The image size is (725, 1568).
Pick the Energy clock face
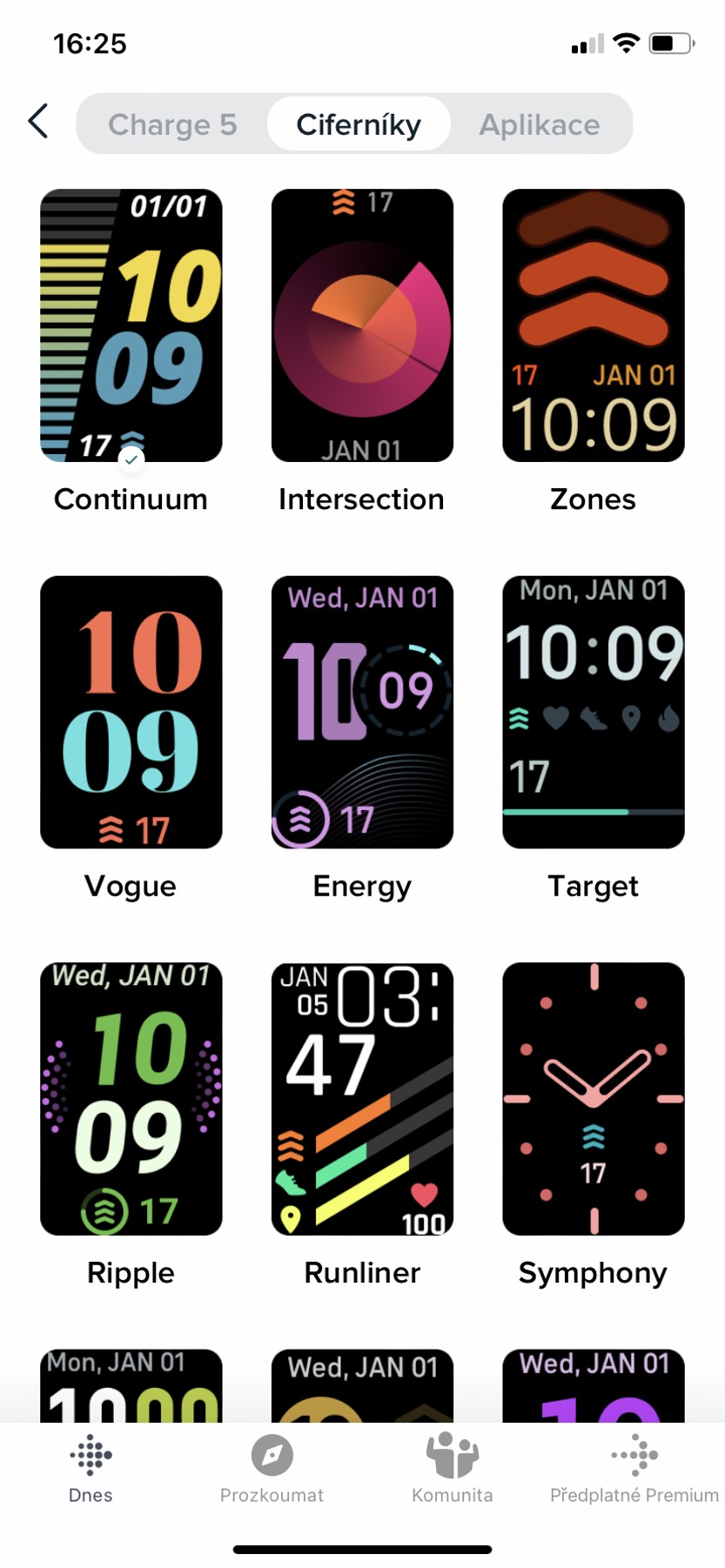(362, 712)
